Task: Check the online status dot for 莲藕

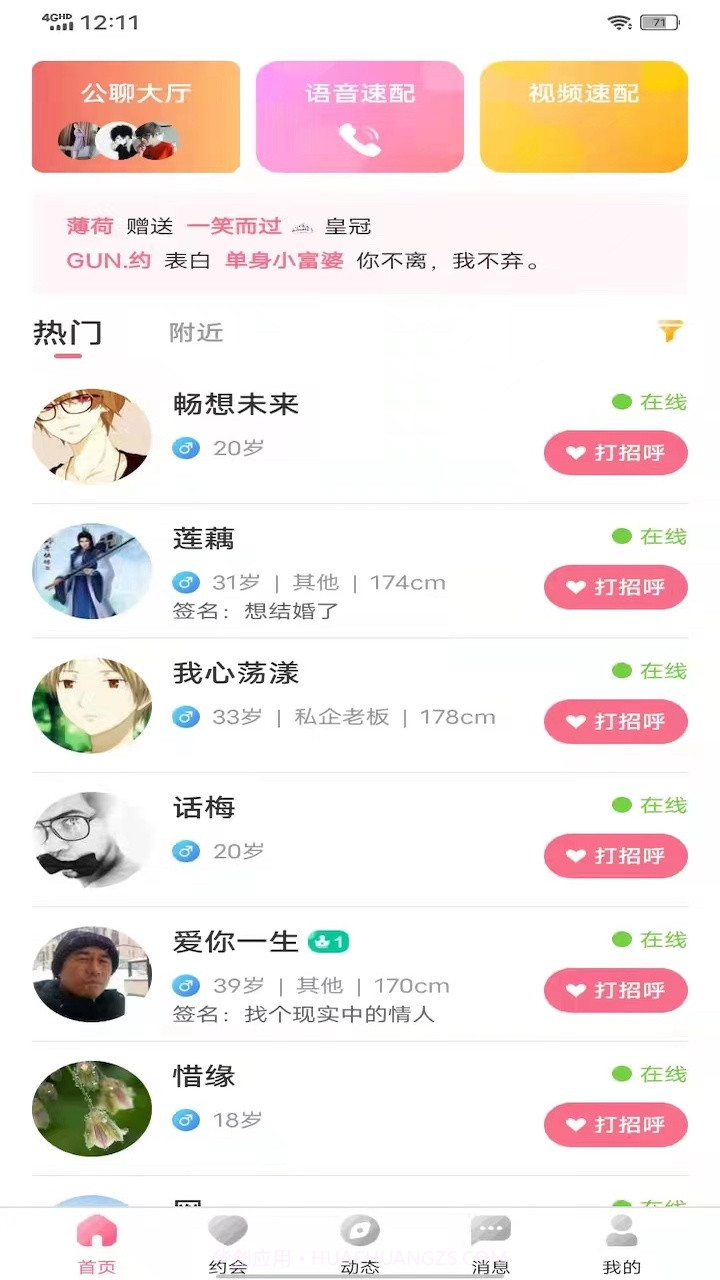Action: (623, 537)
